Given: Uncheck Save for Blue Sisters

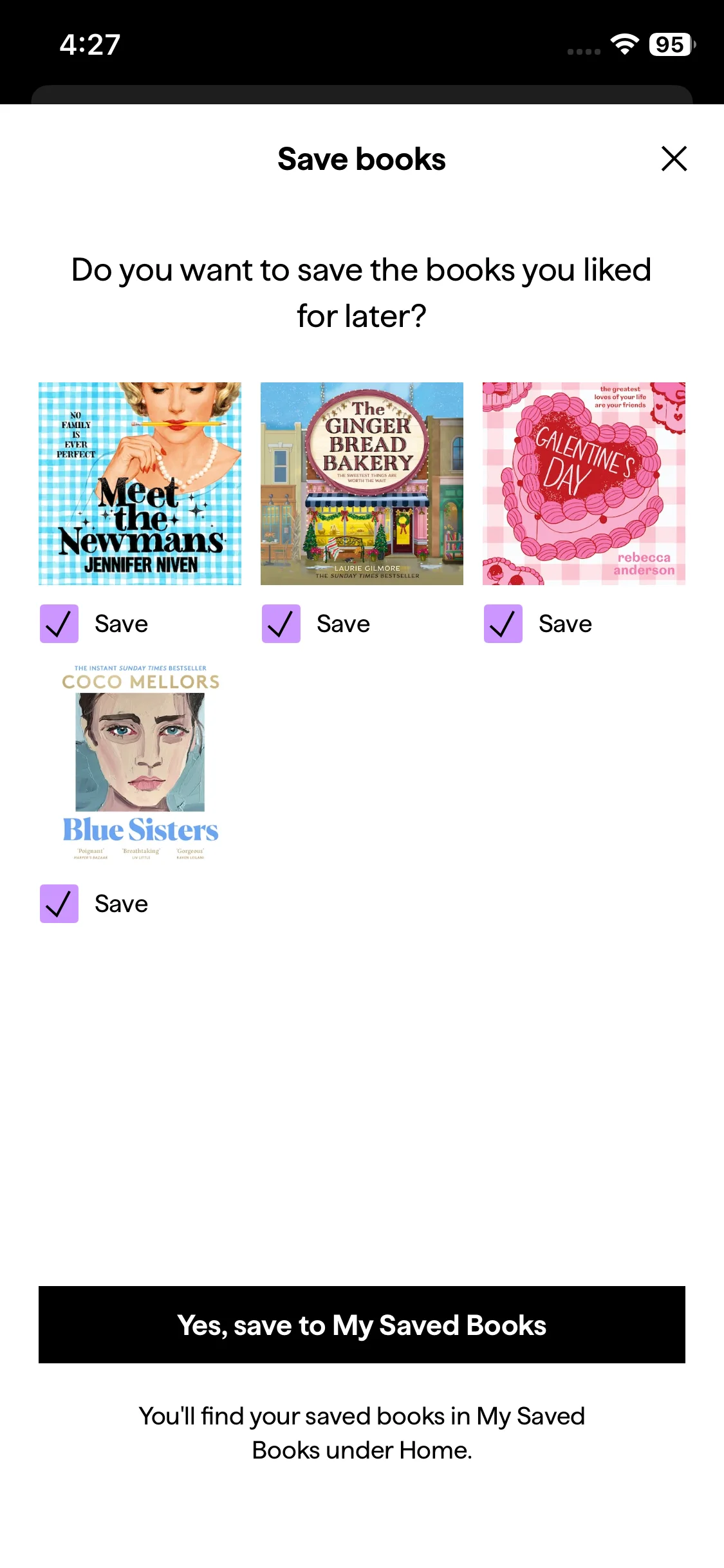Looking at the screenshot, I should (x=59, y=904).
